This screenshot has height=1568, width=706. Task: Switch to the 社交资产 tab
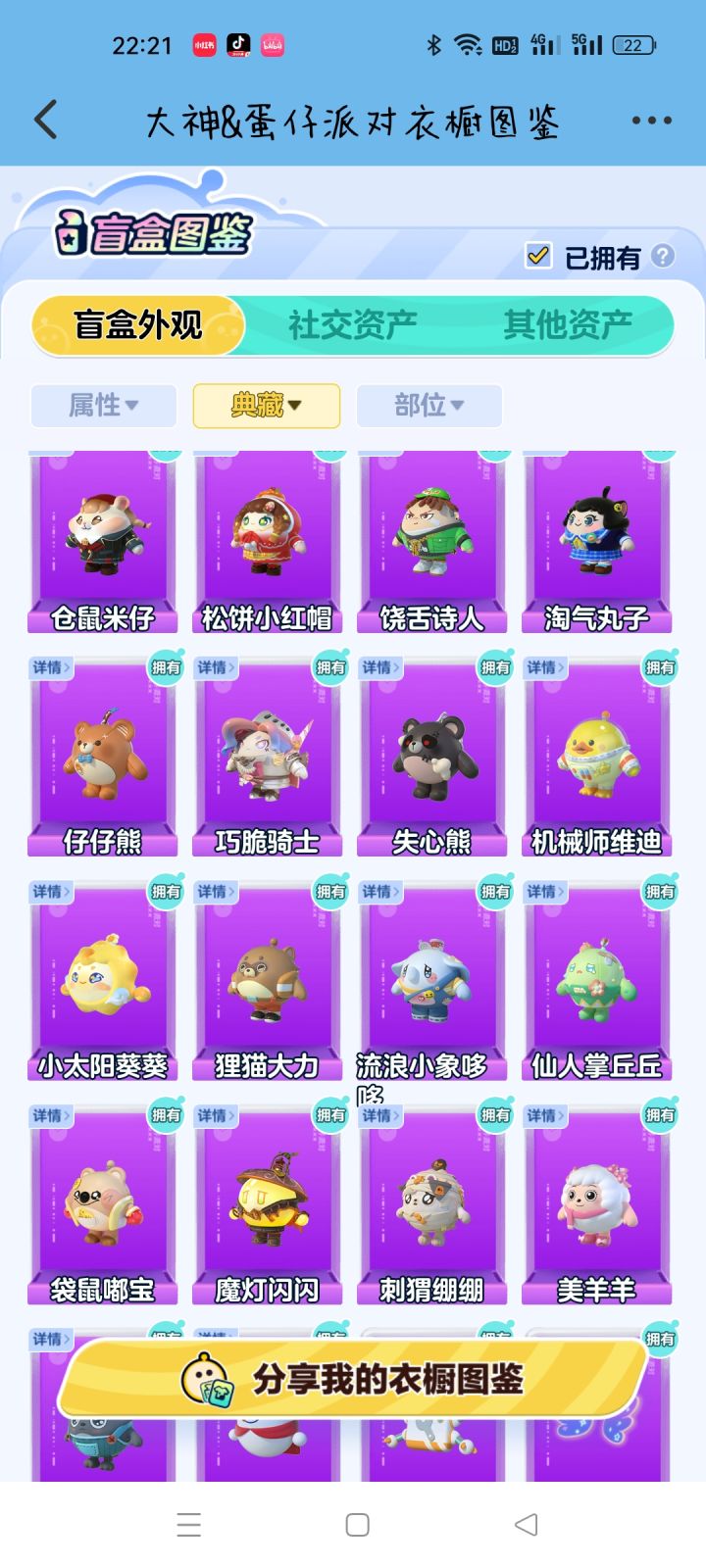tap(353, 324)
